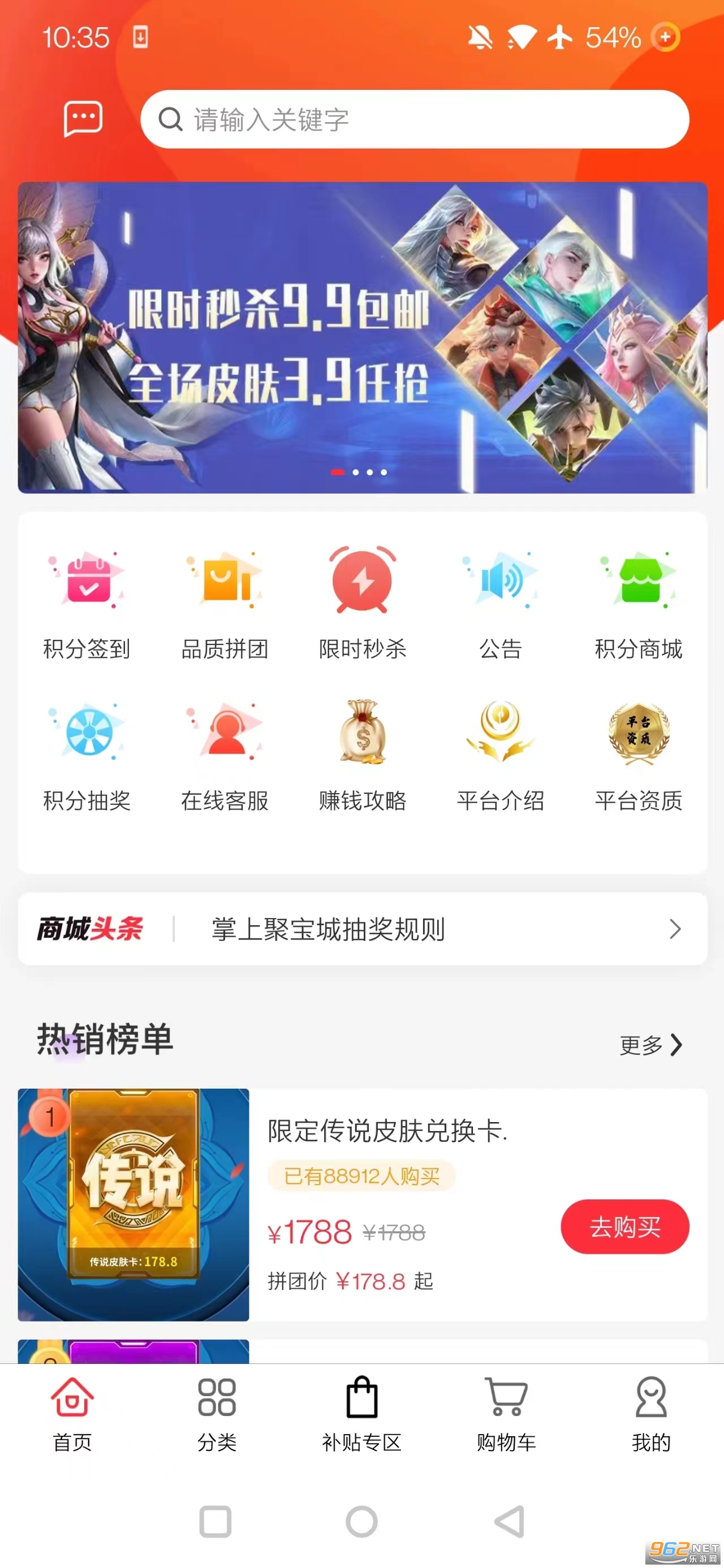Open the 掌上聚宝城抽奖规则 headline
724x1568 pixels.
[x=363, y=929]
